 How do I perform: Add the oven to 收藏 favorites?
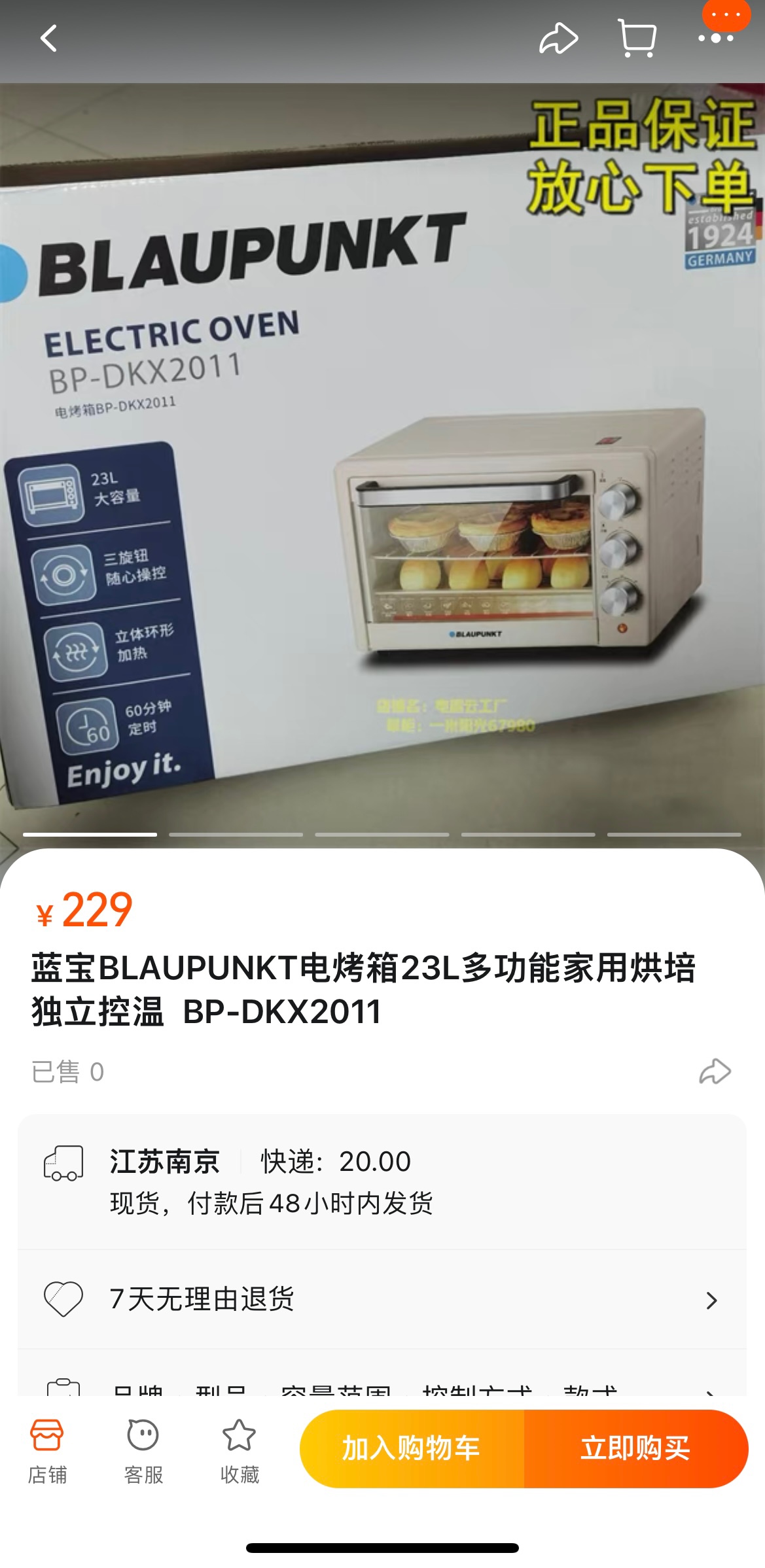click(240, 1450)
